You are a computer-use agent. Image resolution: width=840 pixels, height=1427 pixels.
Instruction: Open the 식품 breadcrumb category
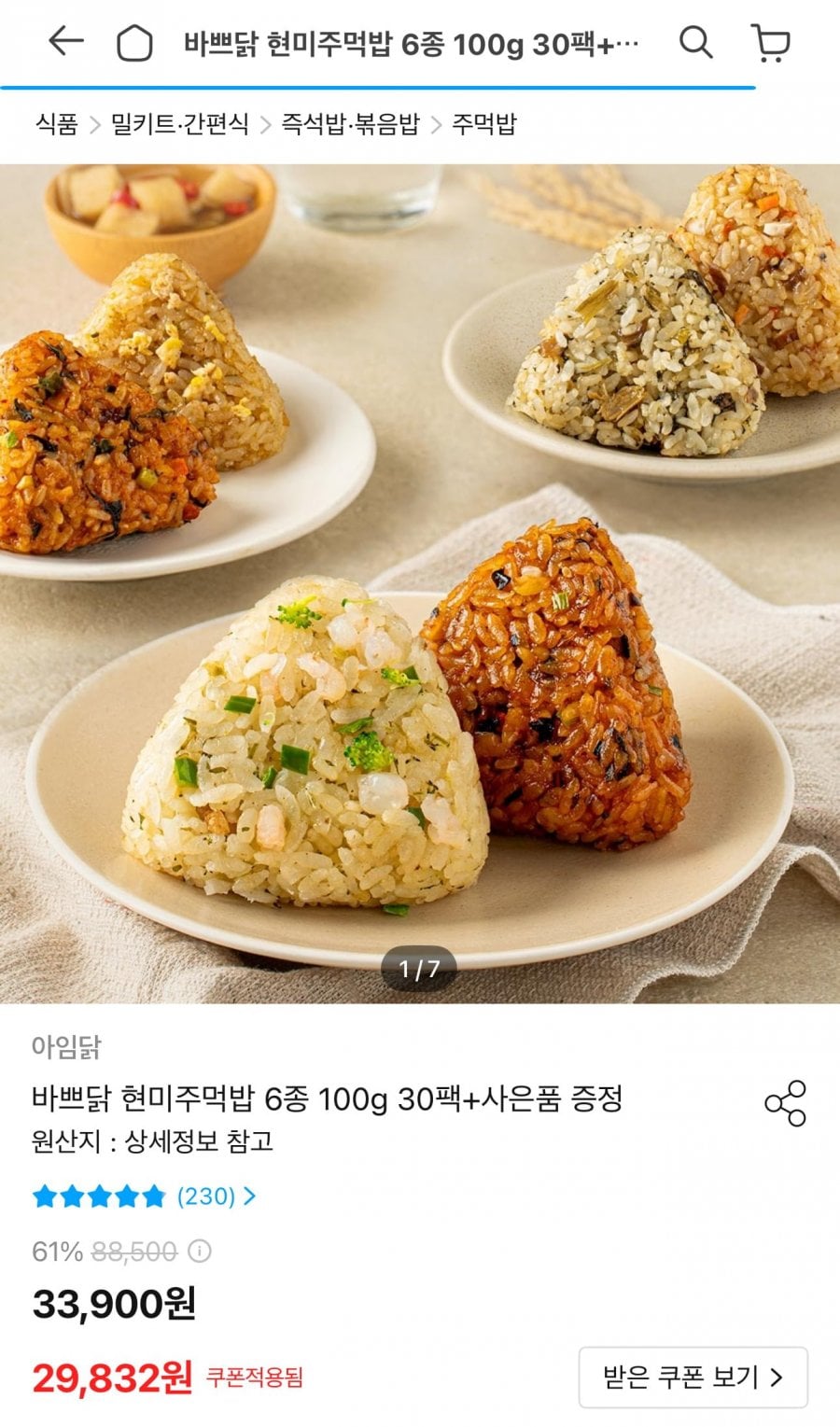(x=56, y=124)
